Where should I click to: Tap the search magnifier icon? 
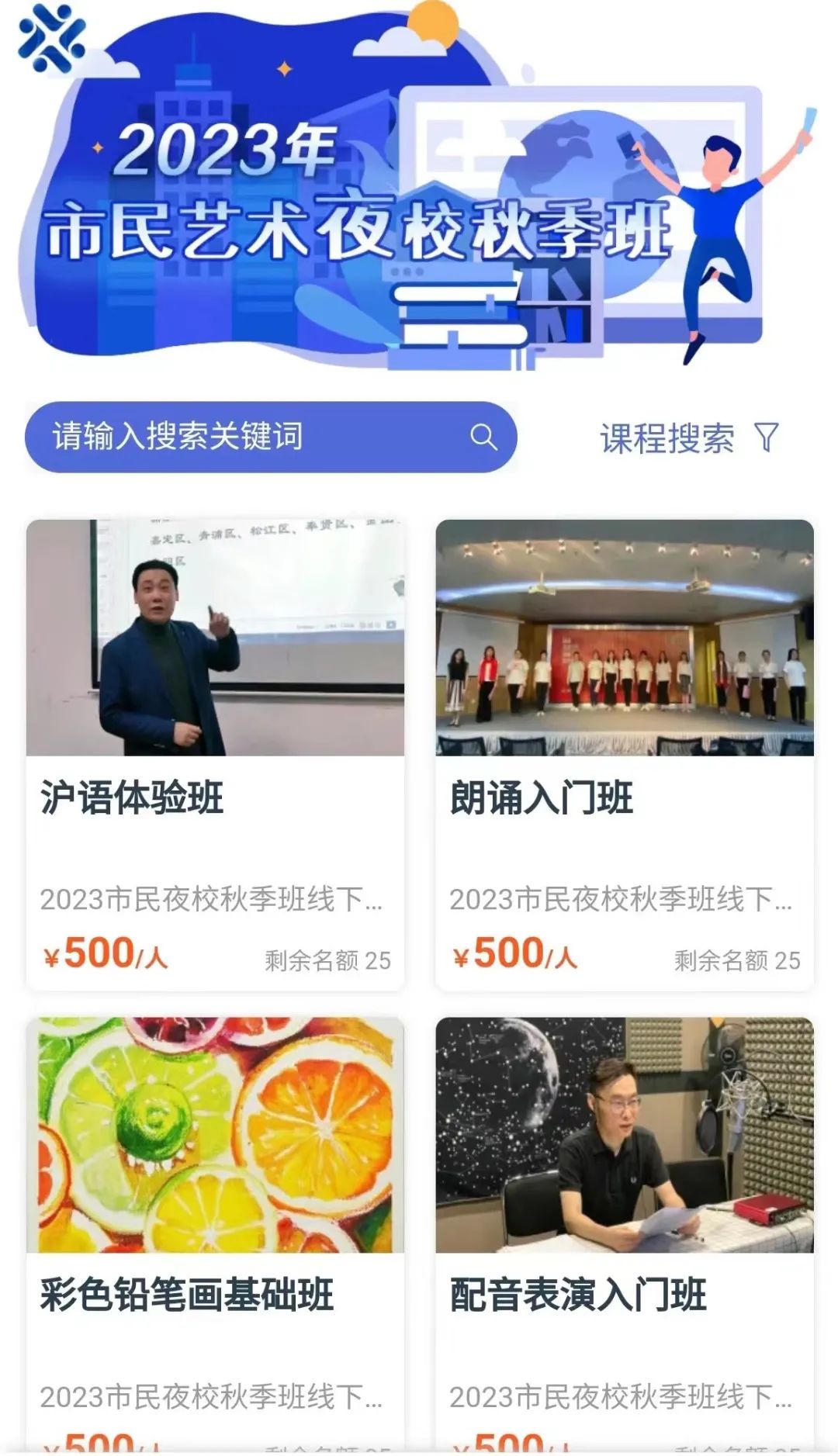485,437
